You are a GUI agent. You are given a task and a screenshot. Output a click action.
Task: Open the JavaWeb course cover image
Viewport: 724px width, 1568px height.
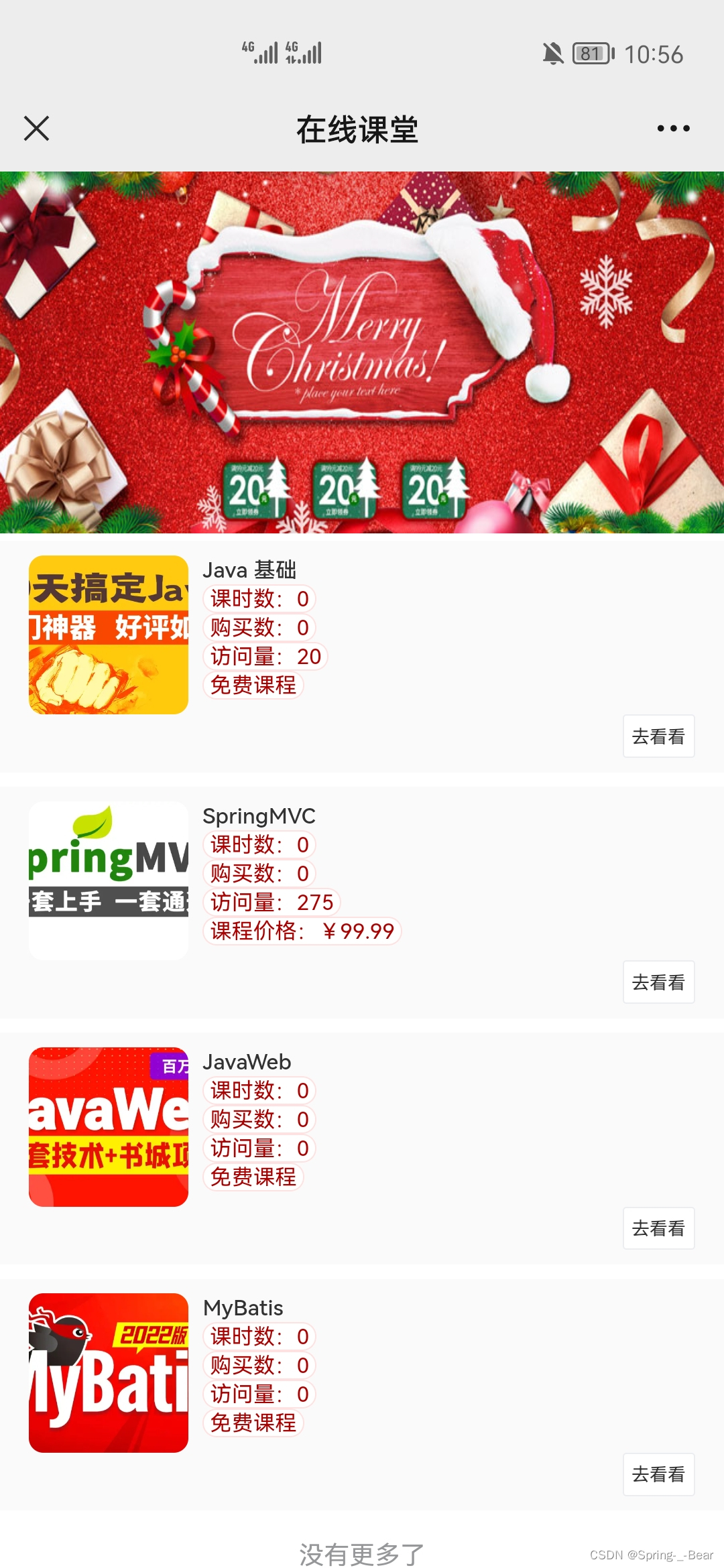(109, 1126)
